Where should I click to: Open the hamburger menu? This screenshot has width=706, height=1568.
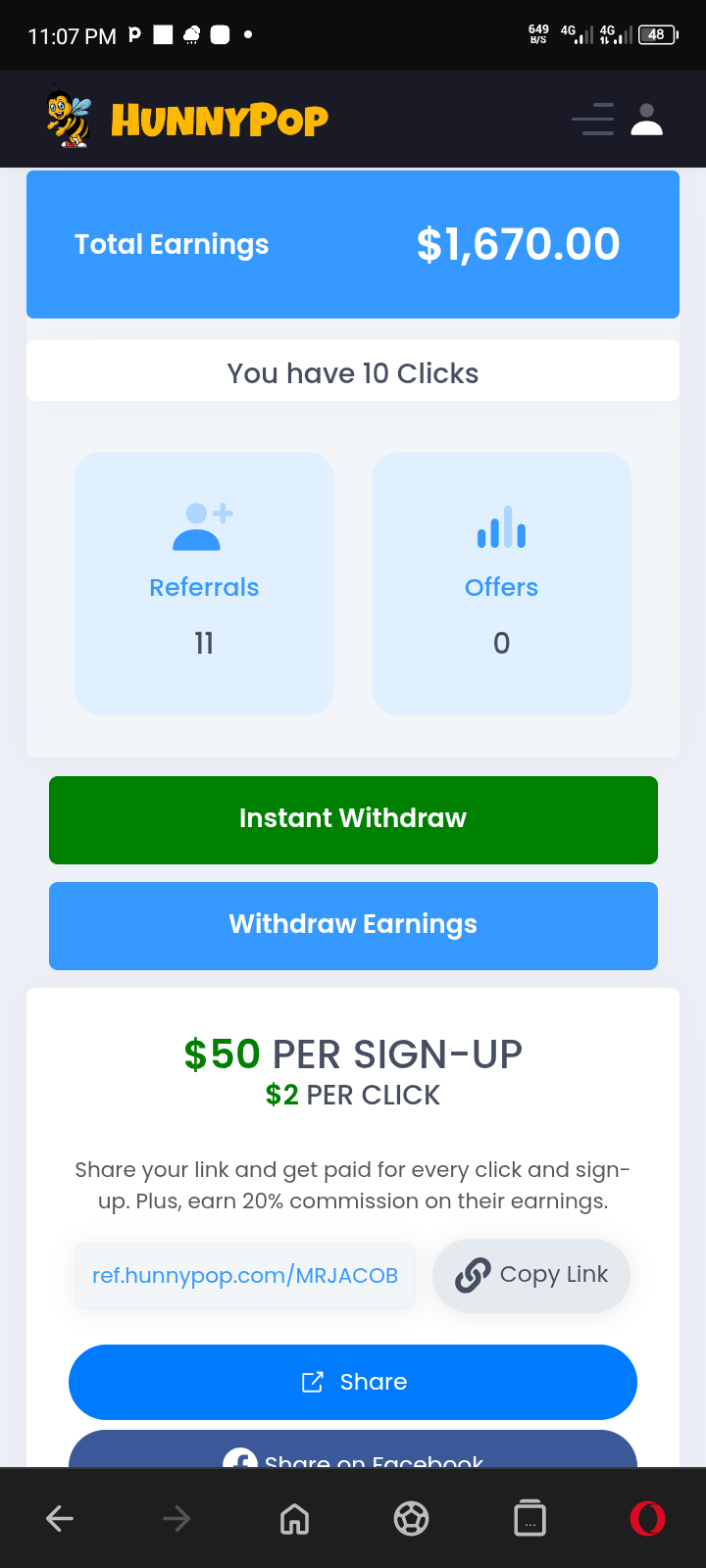(x=592, y=119)
